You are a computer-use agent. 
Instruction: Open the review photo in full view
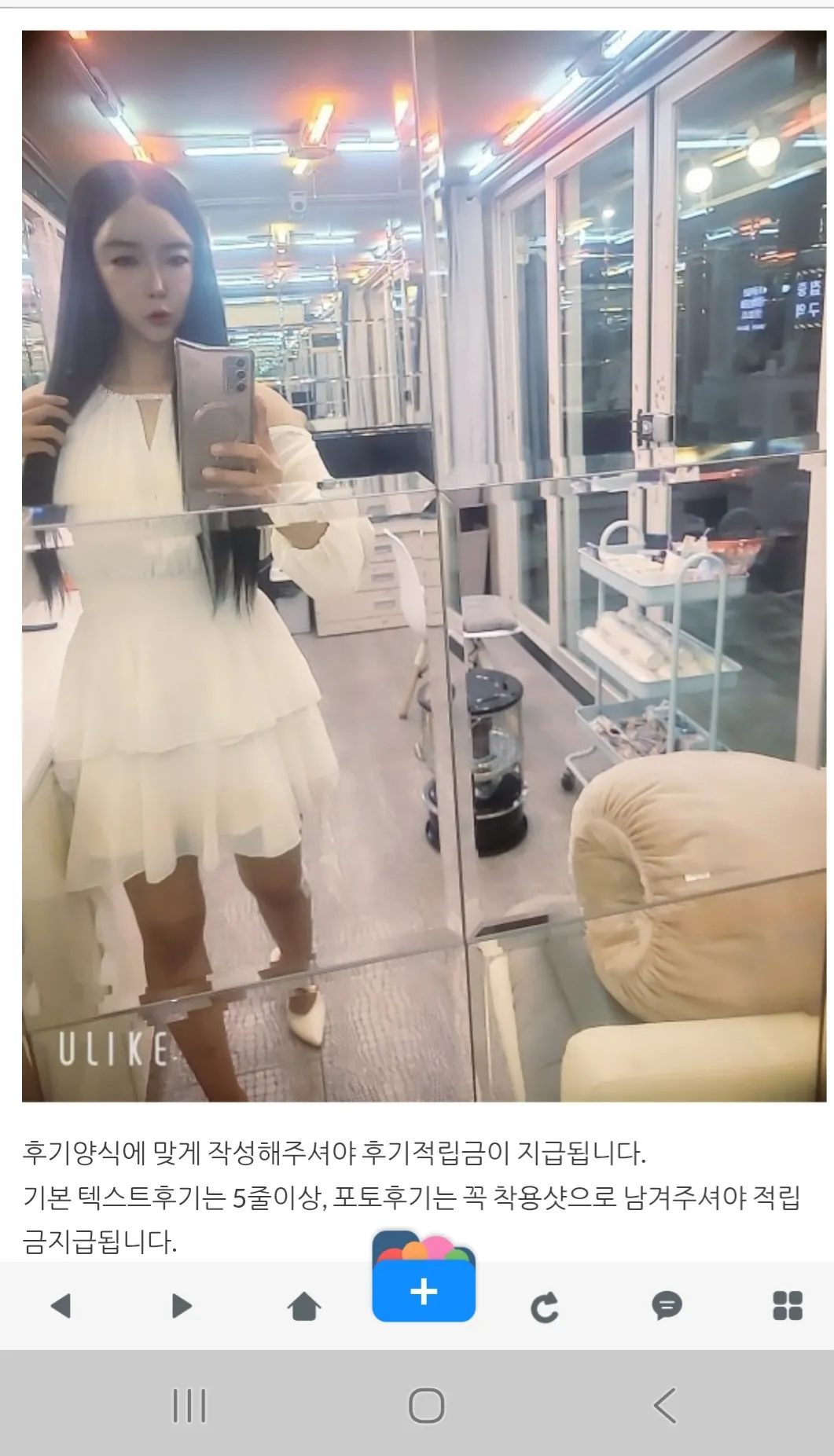424,566
